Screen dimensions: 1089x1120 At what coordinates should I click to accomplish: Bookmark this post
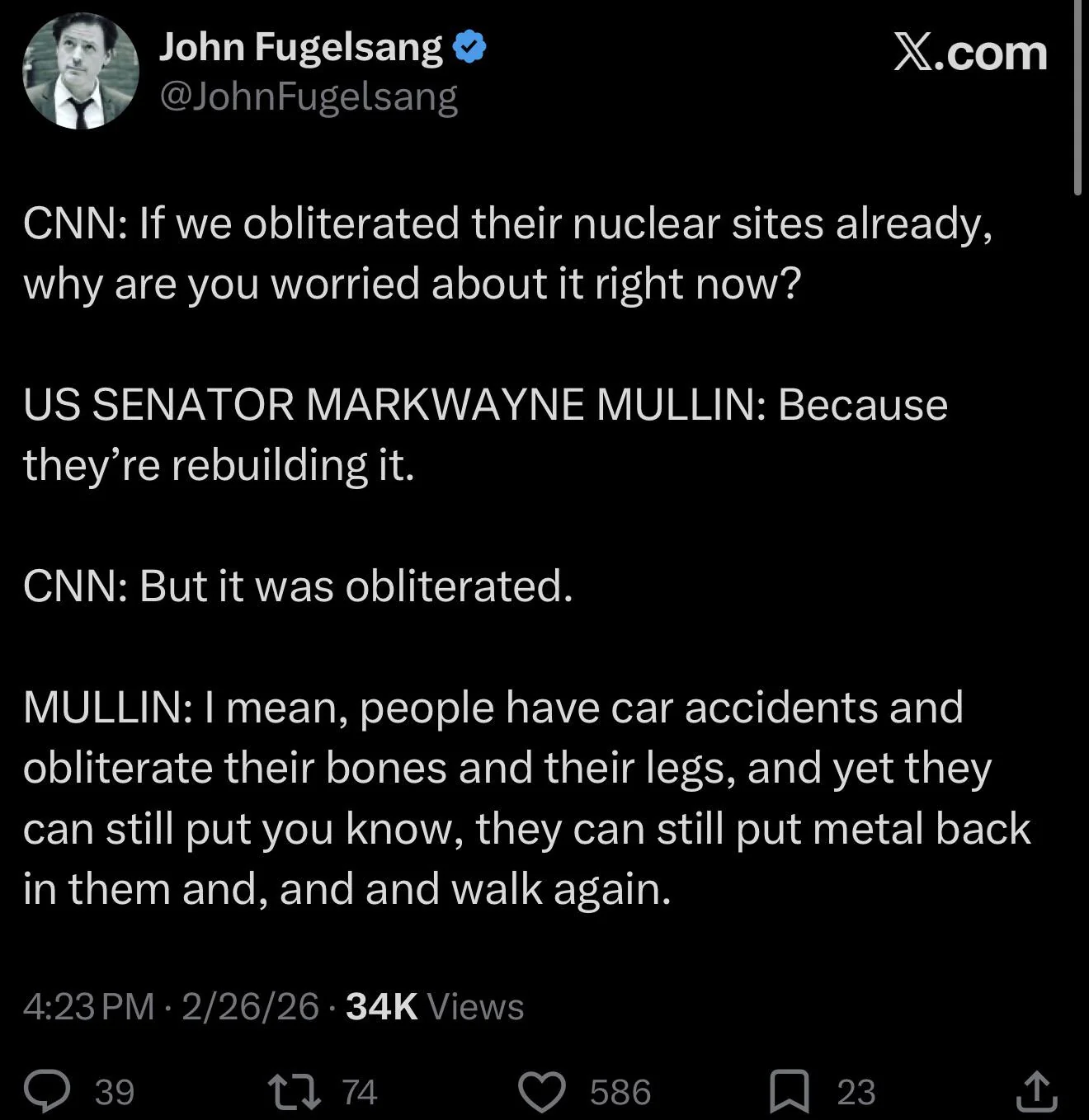coord(789,1090)
